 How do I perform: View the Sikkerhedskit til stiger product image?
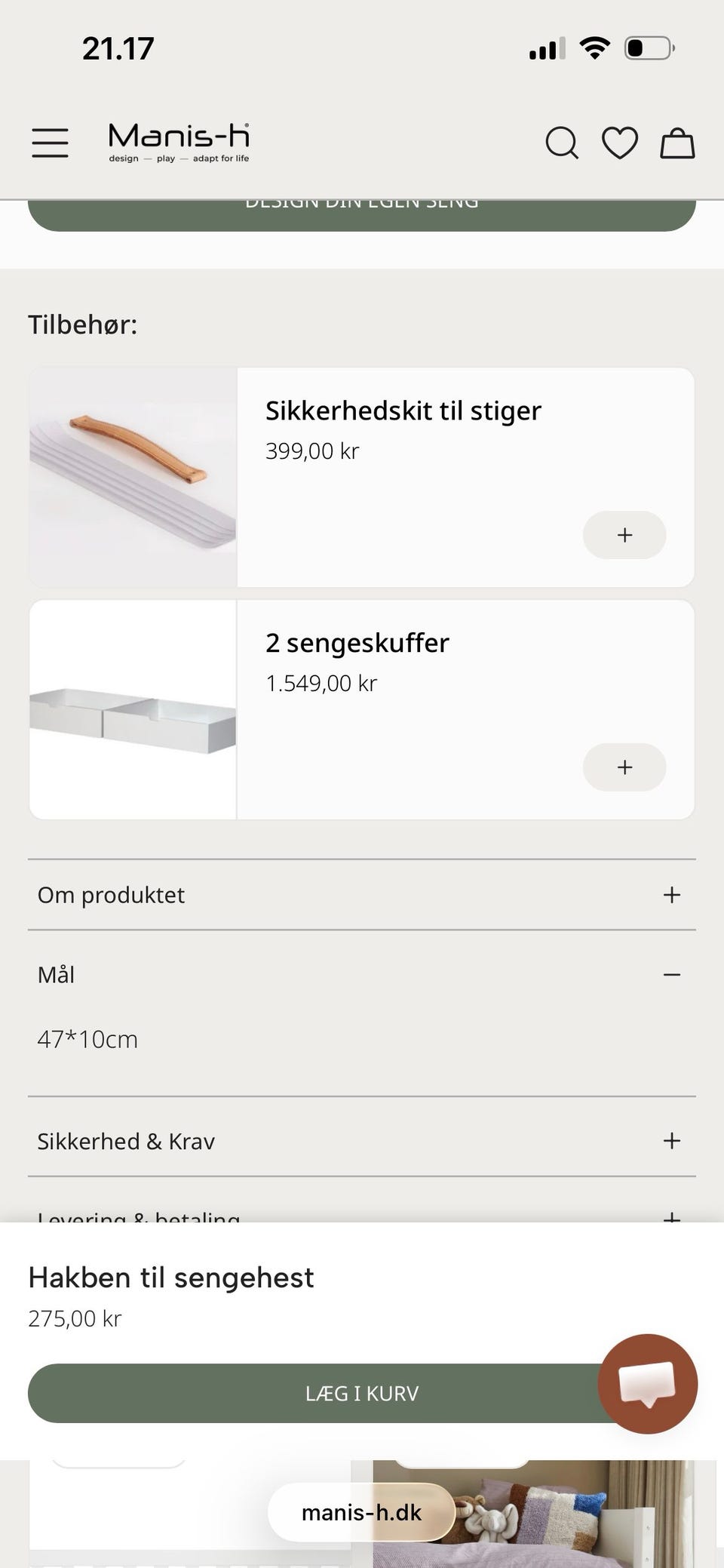point(133,476)
